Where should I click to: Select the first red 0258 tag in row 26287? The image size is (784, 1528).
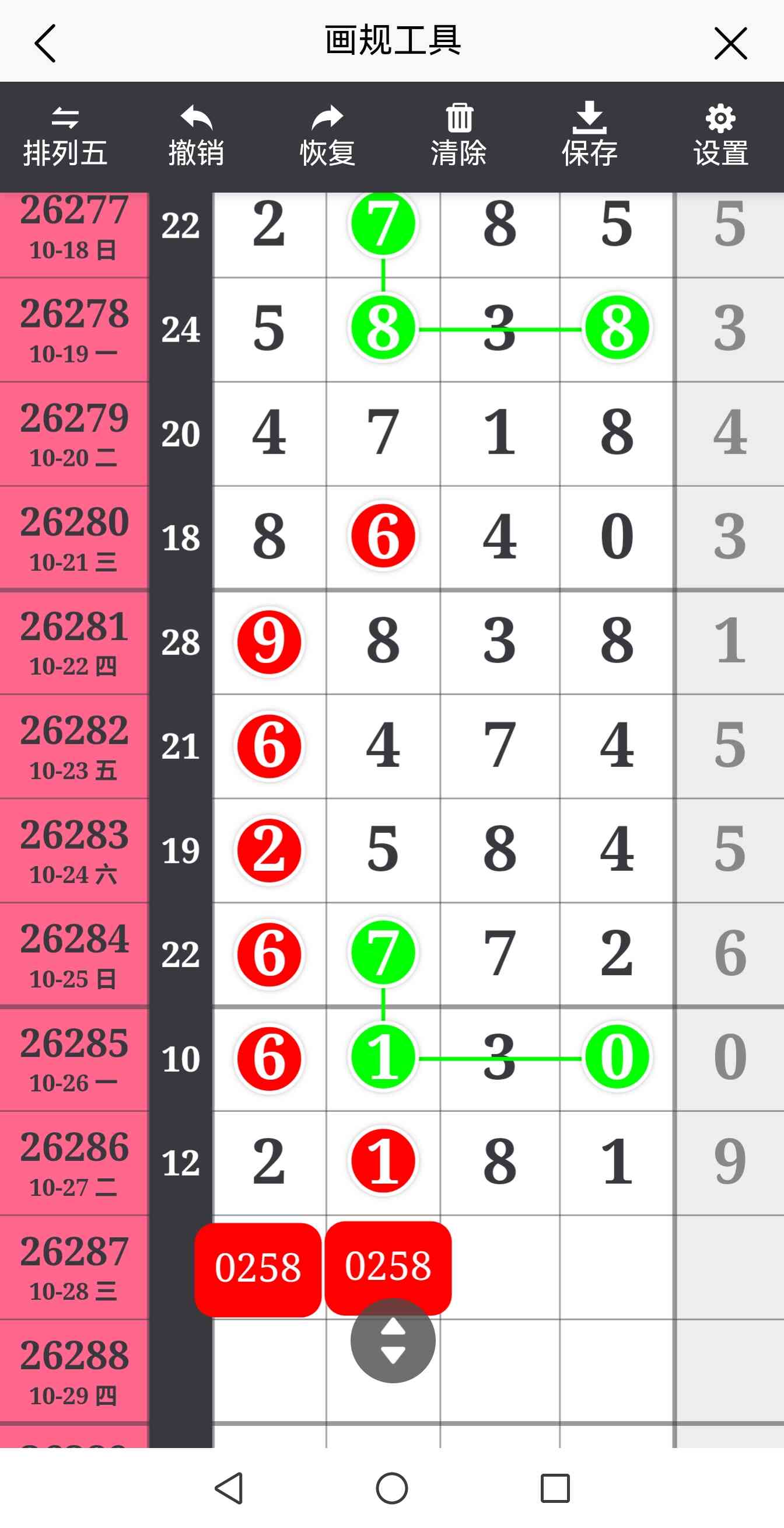(x=258, y=1269)
